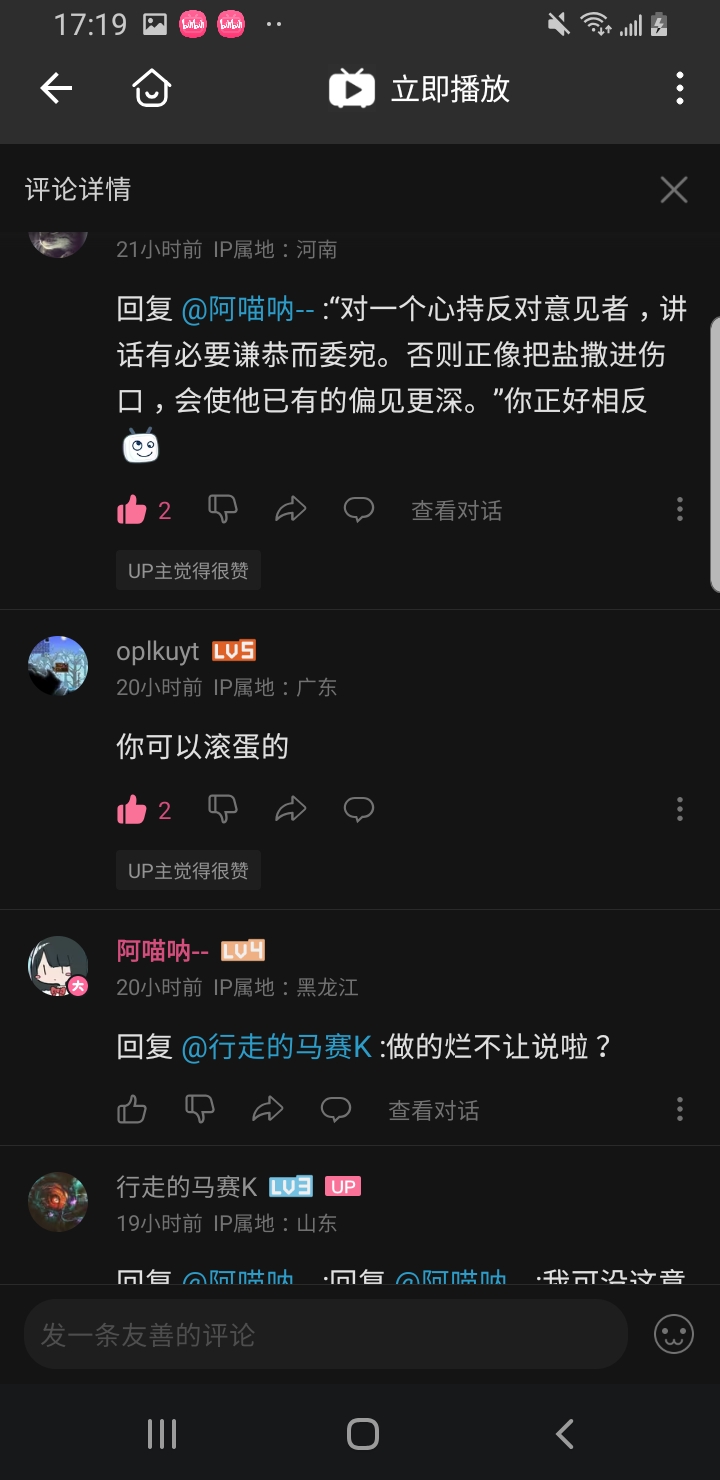Viewport: 720px width, 1480px height.
Task: Open oplkuyt's profile avatar
Action: (x=58, y=666)
